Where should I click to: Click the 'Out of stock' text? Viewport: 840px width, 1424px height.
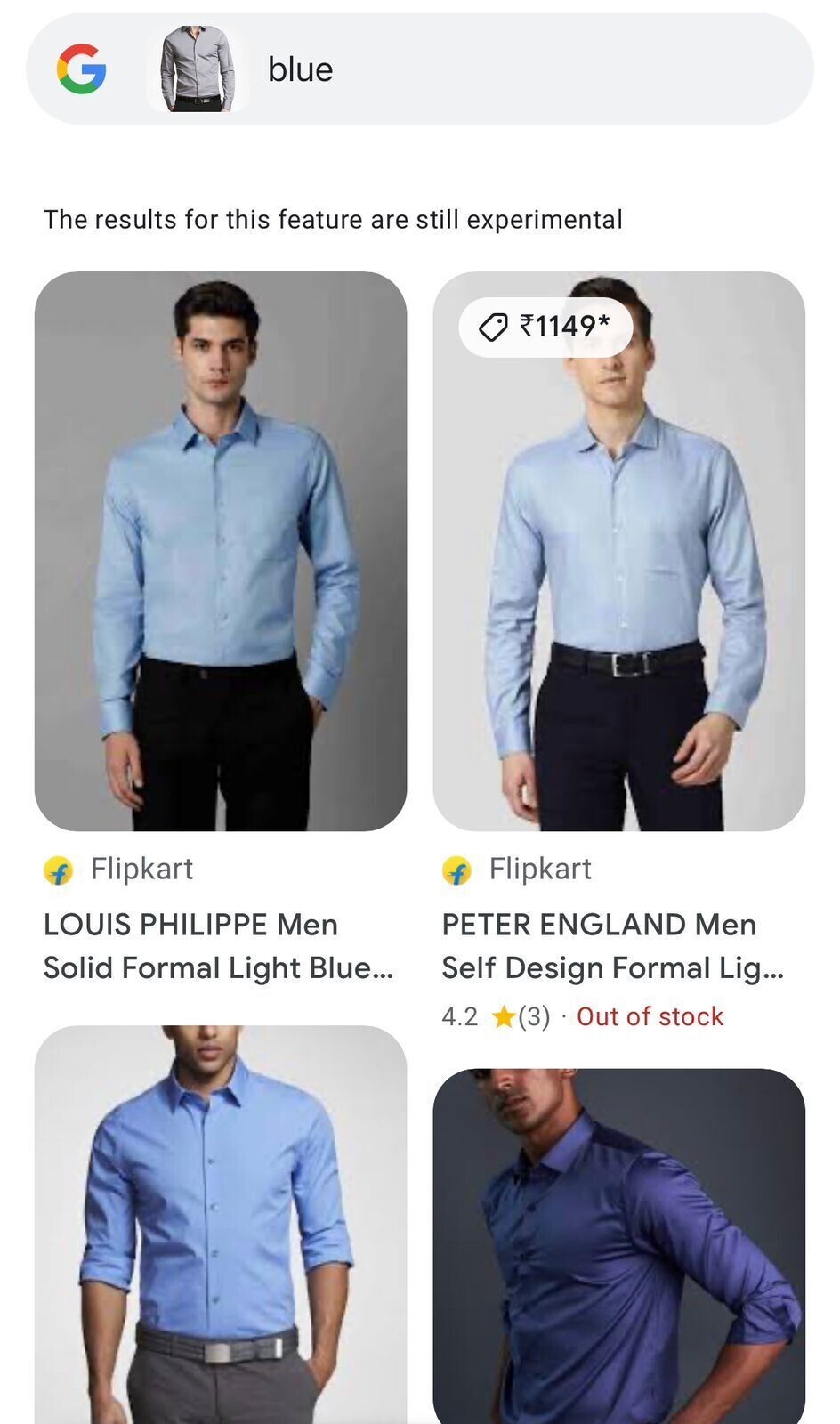[x=650, y=1015]
